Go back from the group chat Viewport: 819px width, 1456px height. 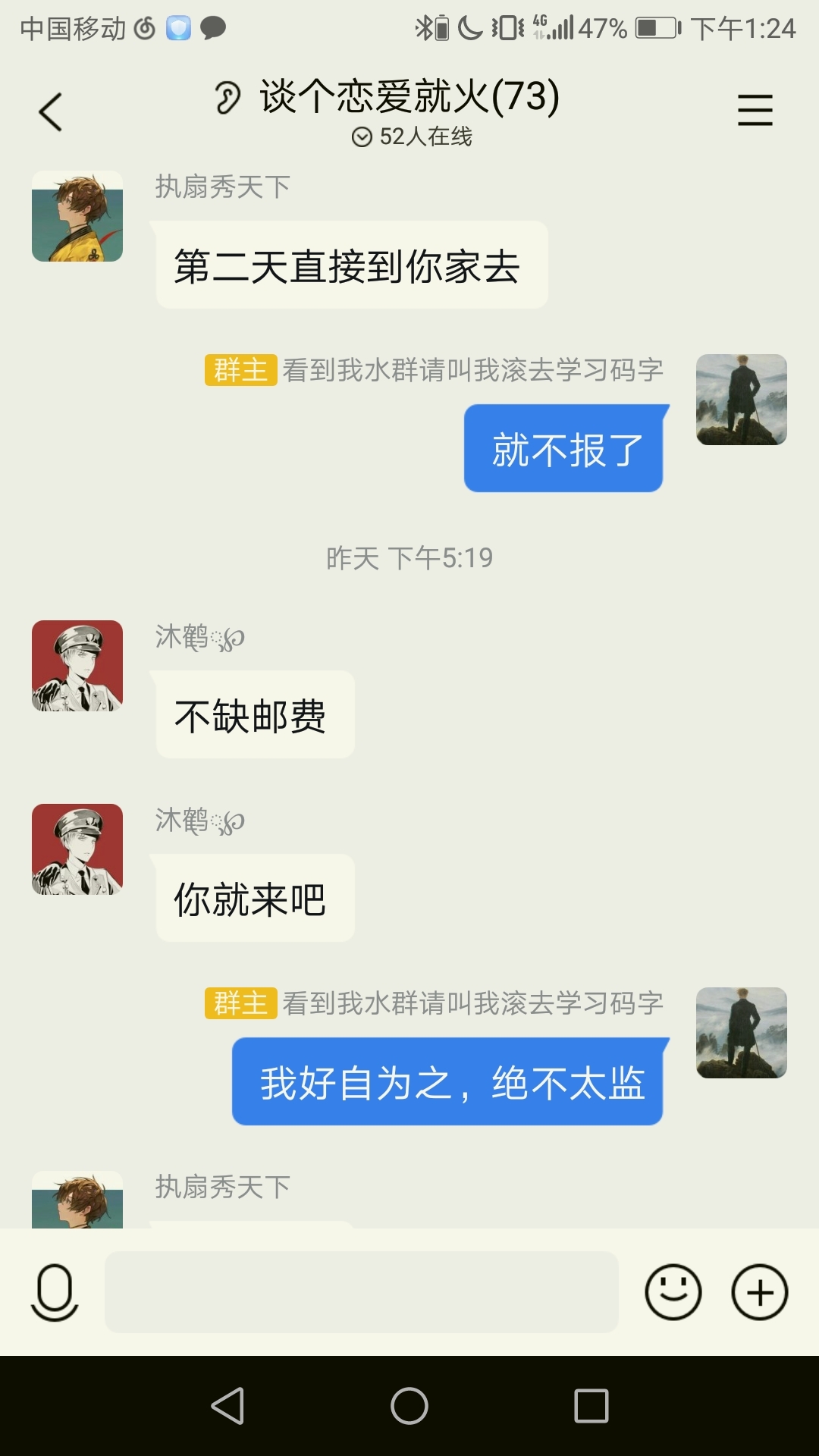[50, 111]
